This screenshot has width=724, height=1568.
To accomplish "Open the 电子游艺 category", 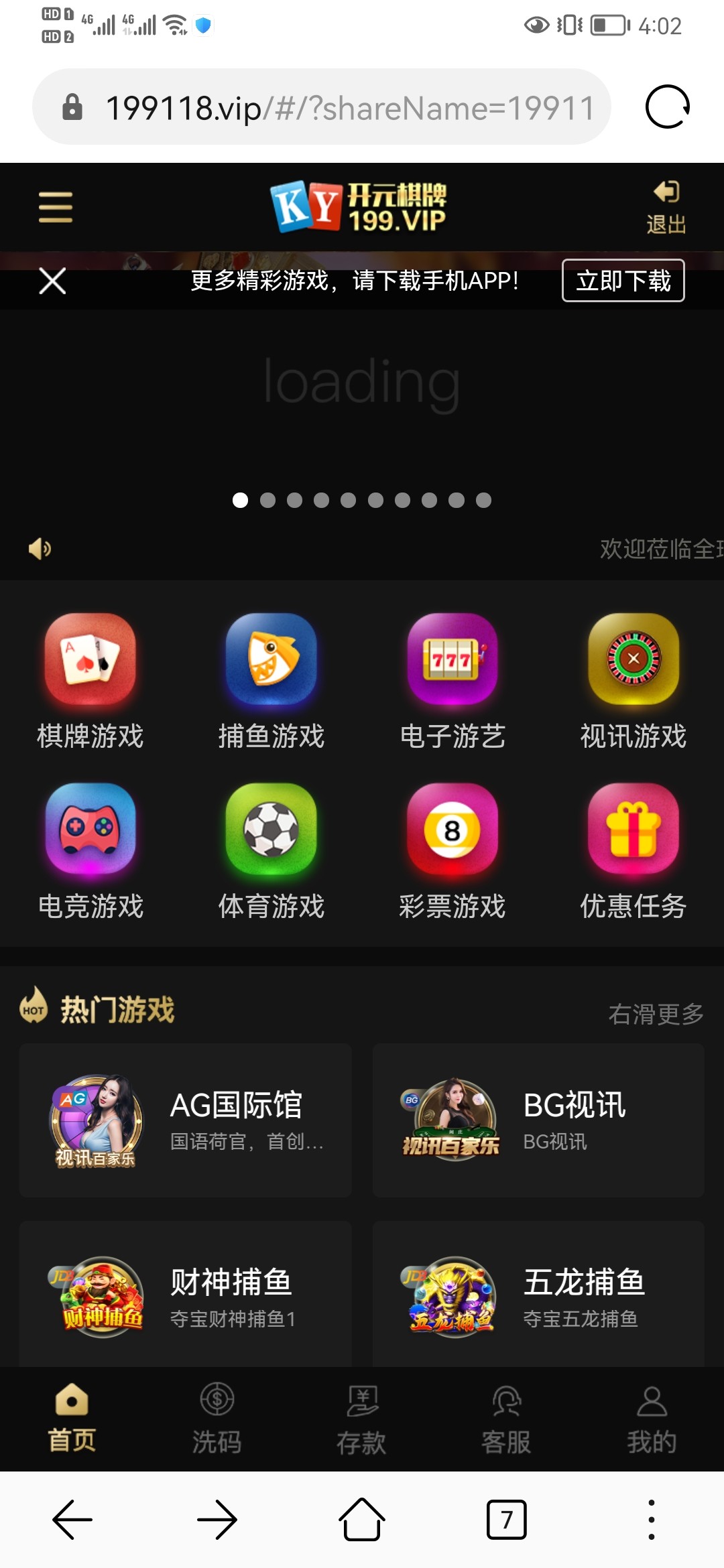I will 452,680.
